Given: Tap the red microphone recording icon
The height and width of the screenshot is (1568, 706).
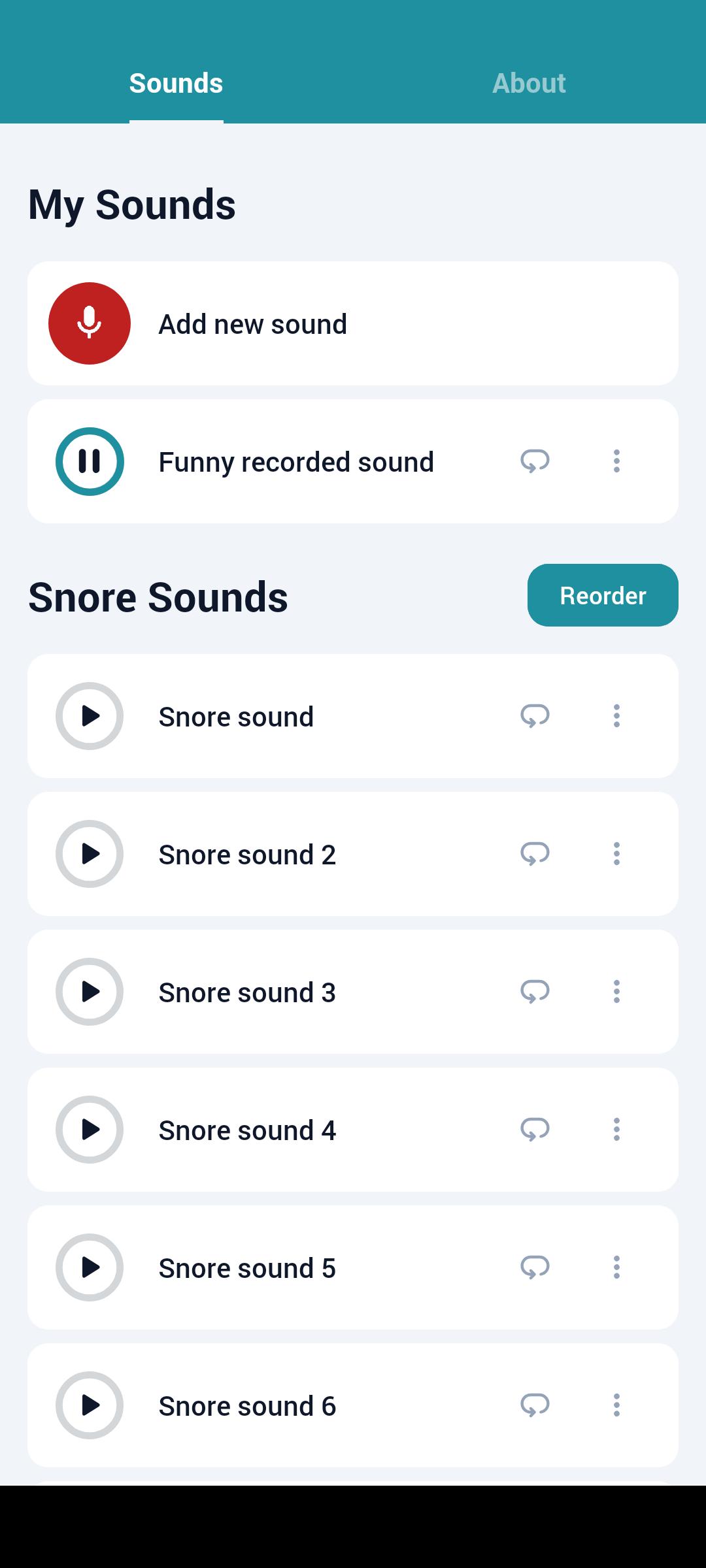Looking at the screenshot, I should pyautogui.click(x=89, y=323).
